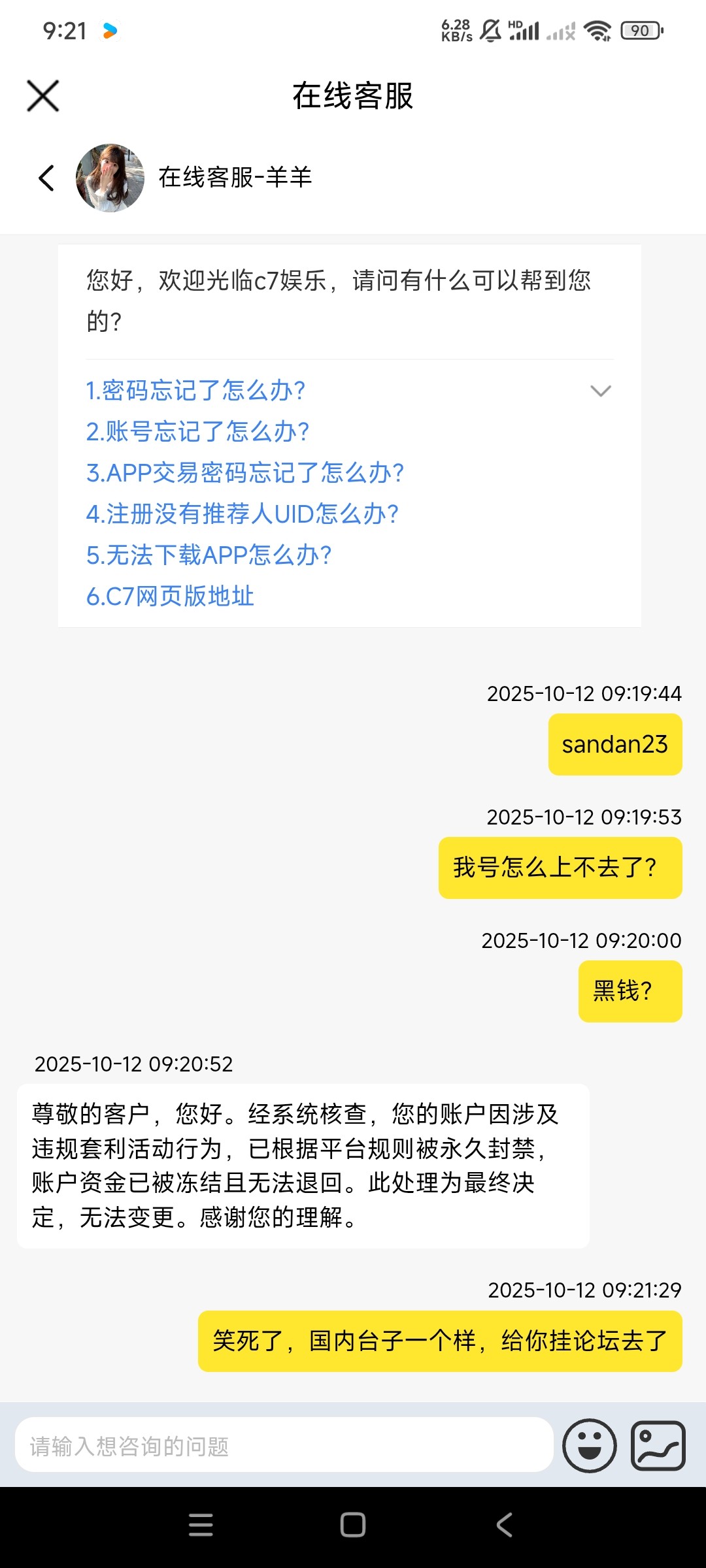Focus the 请输入想咨询的问题 input field
706x1568 pixels.
284,1446
